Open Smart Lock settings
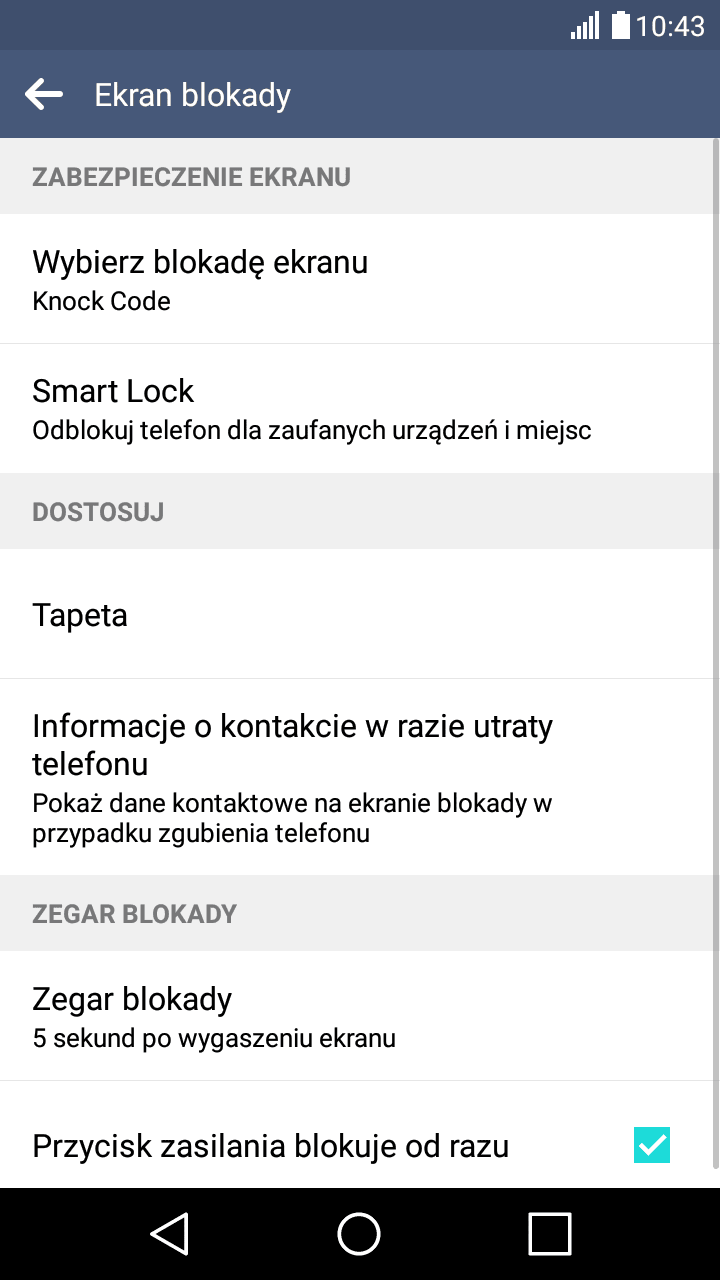Image resolution: width=720 pixels, height=1280 pixels. click(358, 409)
